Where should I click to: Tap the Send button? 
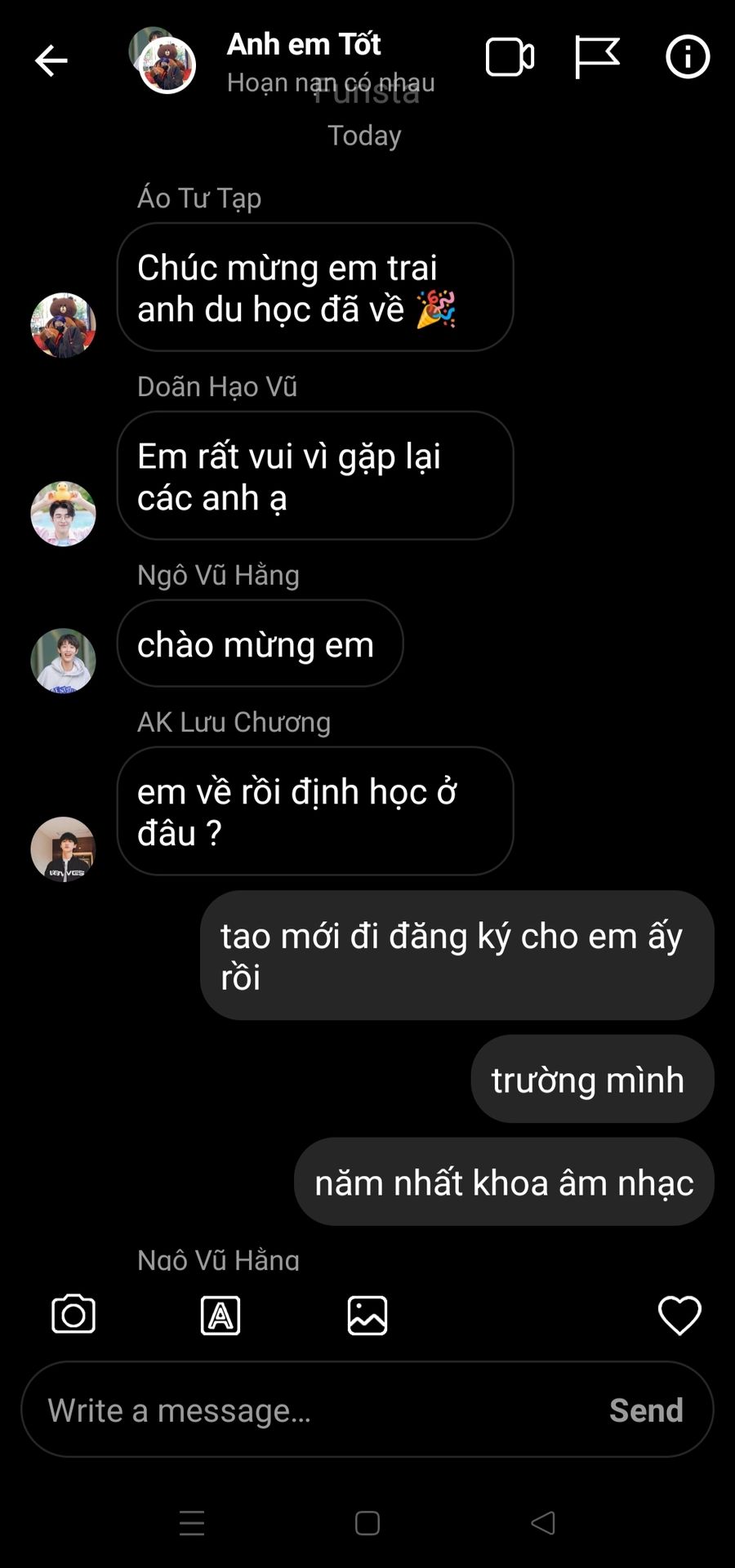click(x=646, y=1410)
